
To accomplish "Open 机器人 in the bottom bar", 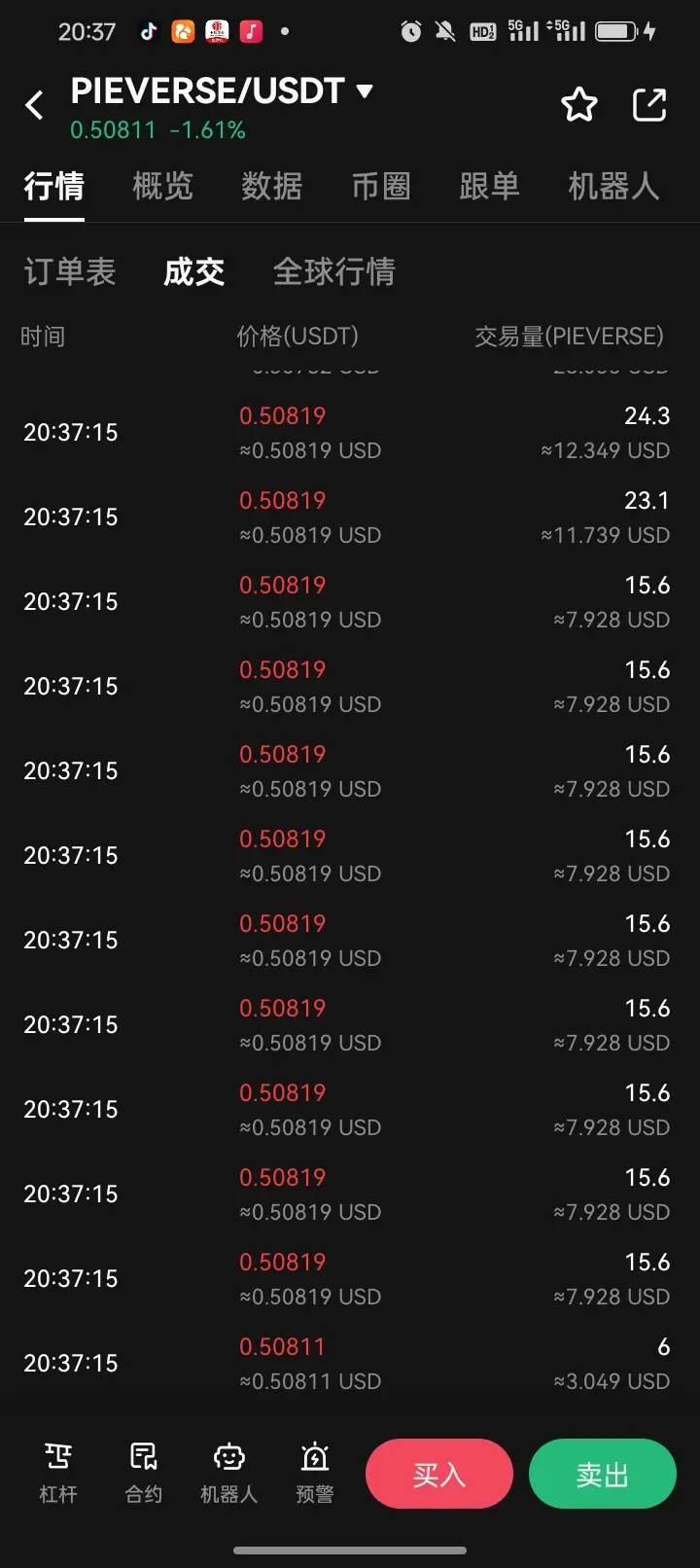I will [x=228, y=1473].
